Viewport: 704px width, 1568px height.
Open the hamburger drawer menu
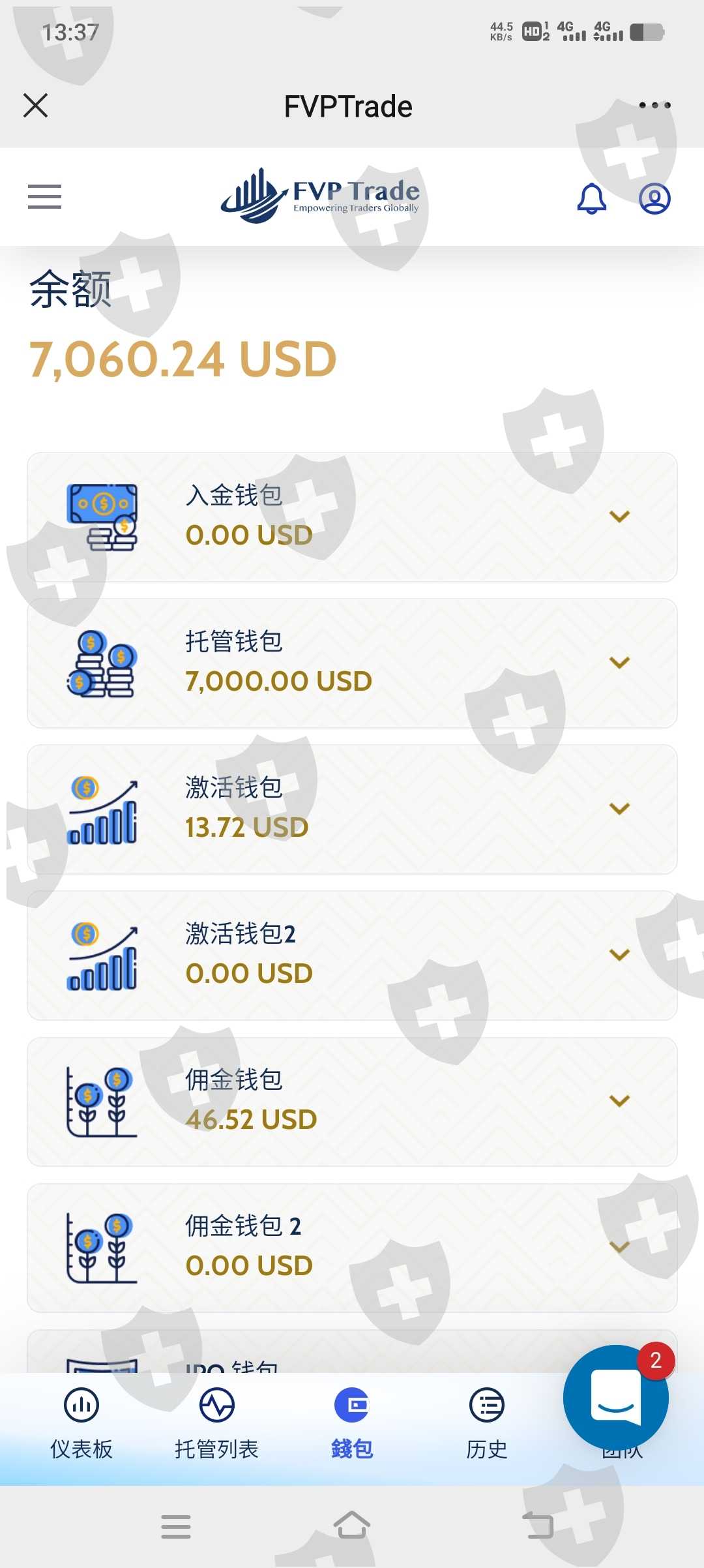pos(44,196)
